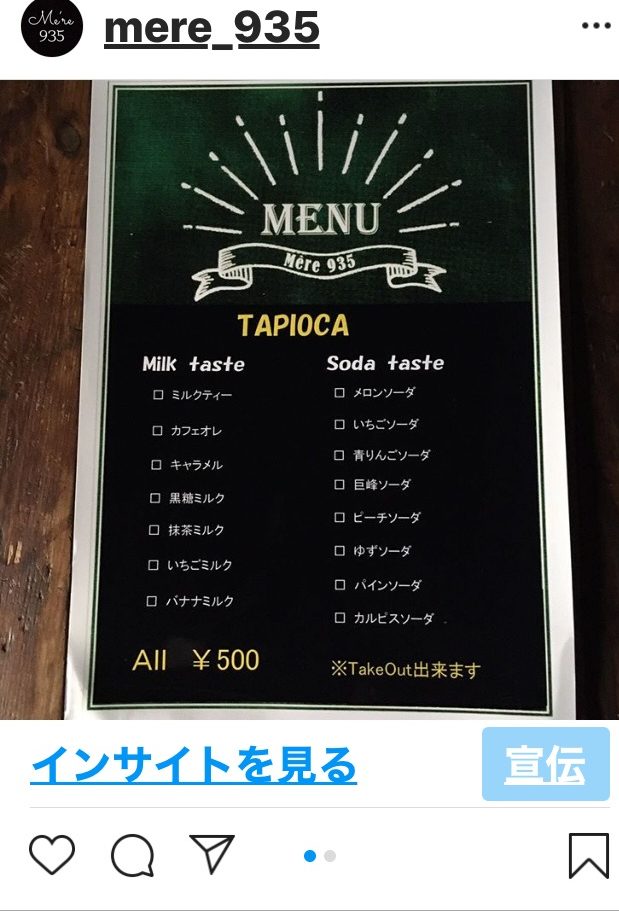Open comments with the speech bubble
This screenshot has height=911, width=619.
click(132, 856)
